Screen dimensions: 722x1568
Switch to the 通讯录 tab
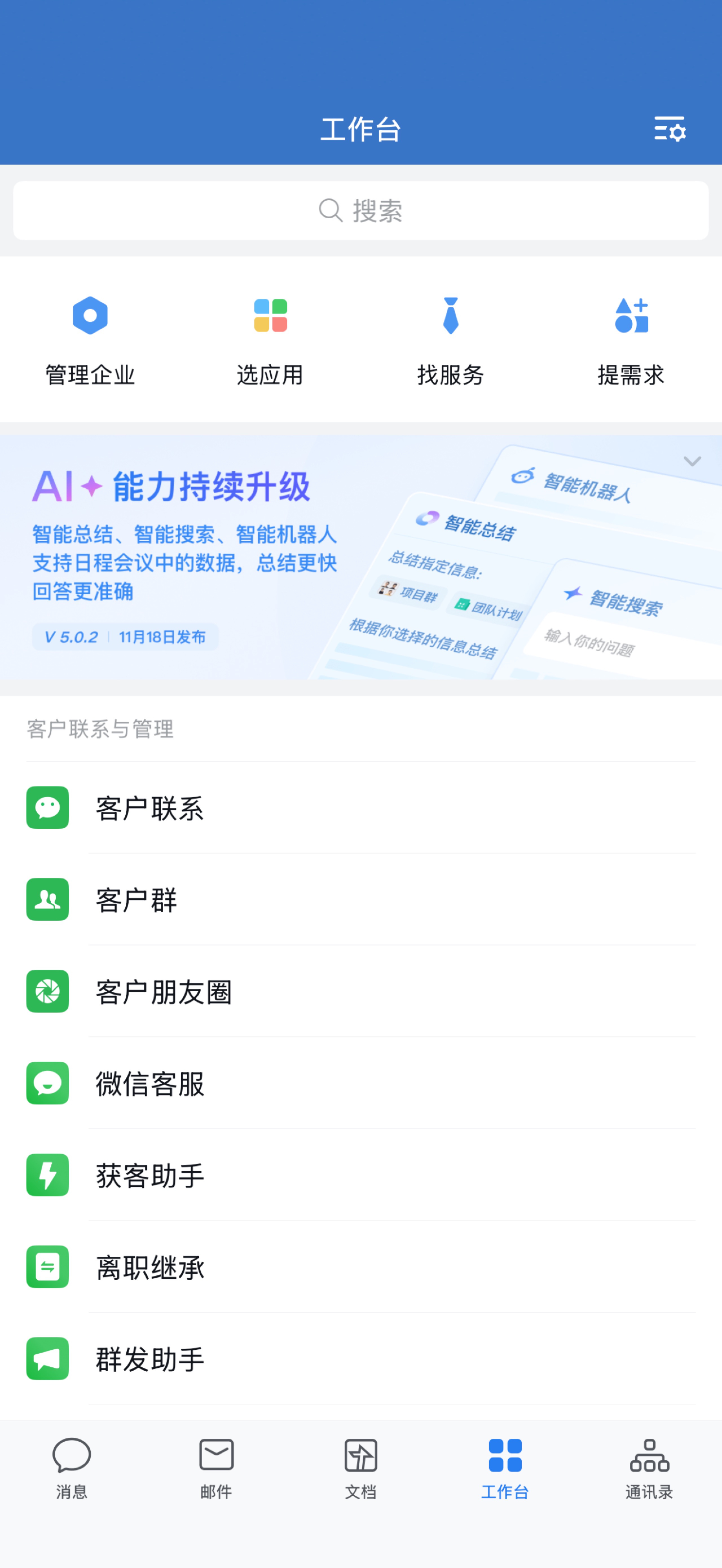649,1468
